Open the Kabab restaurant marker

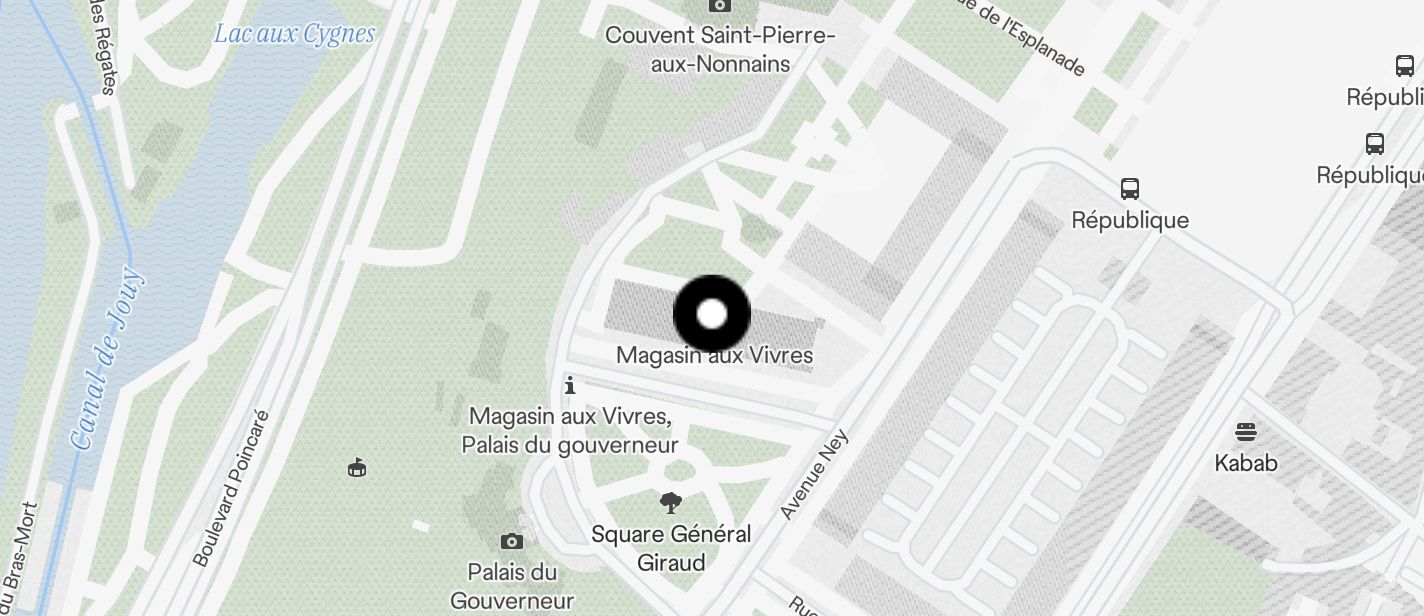pos(1246,433)
